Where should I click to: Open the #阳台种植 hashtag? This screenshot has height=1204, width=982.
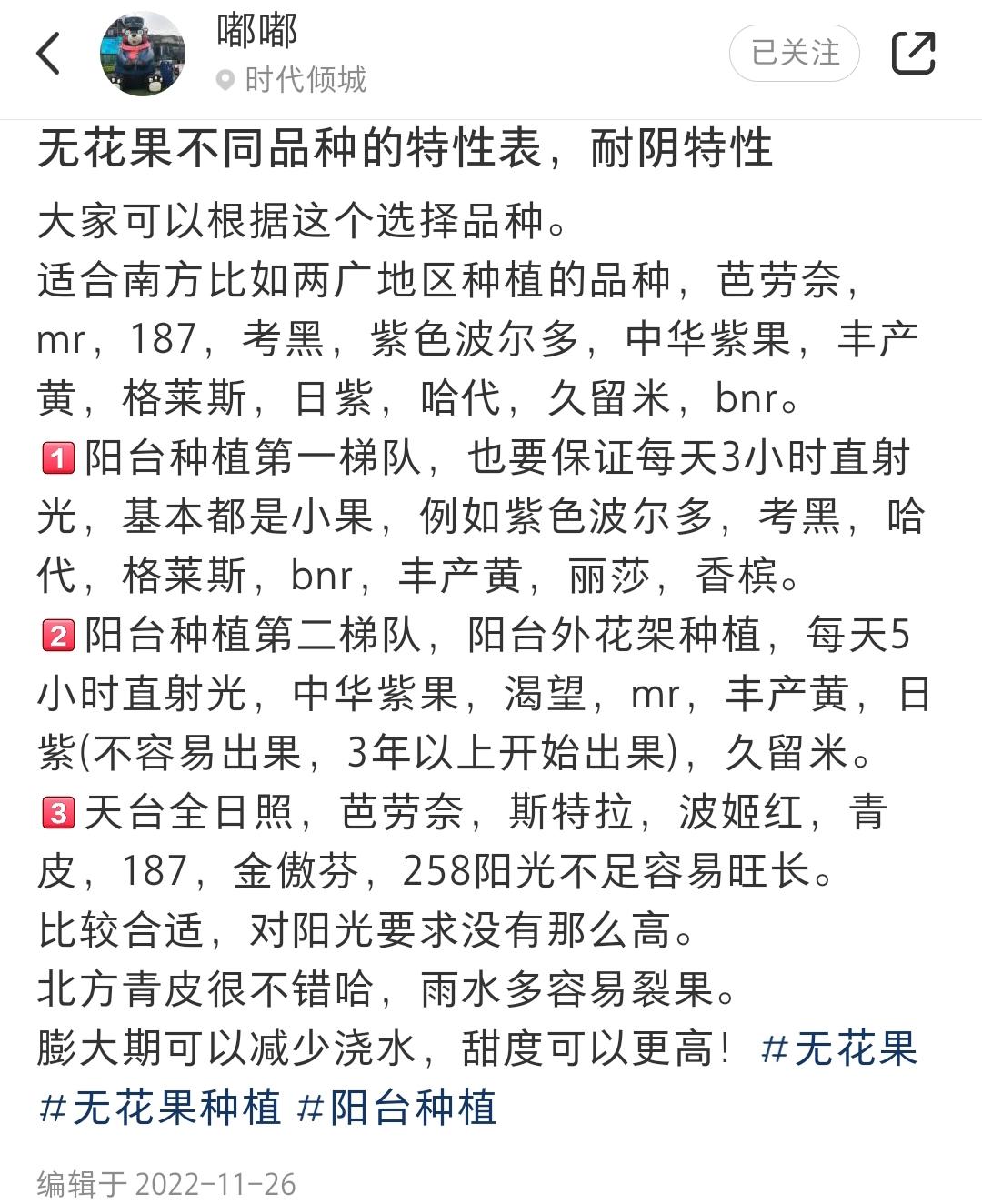[x=397, y=1108]
